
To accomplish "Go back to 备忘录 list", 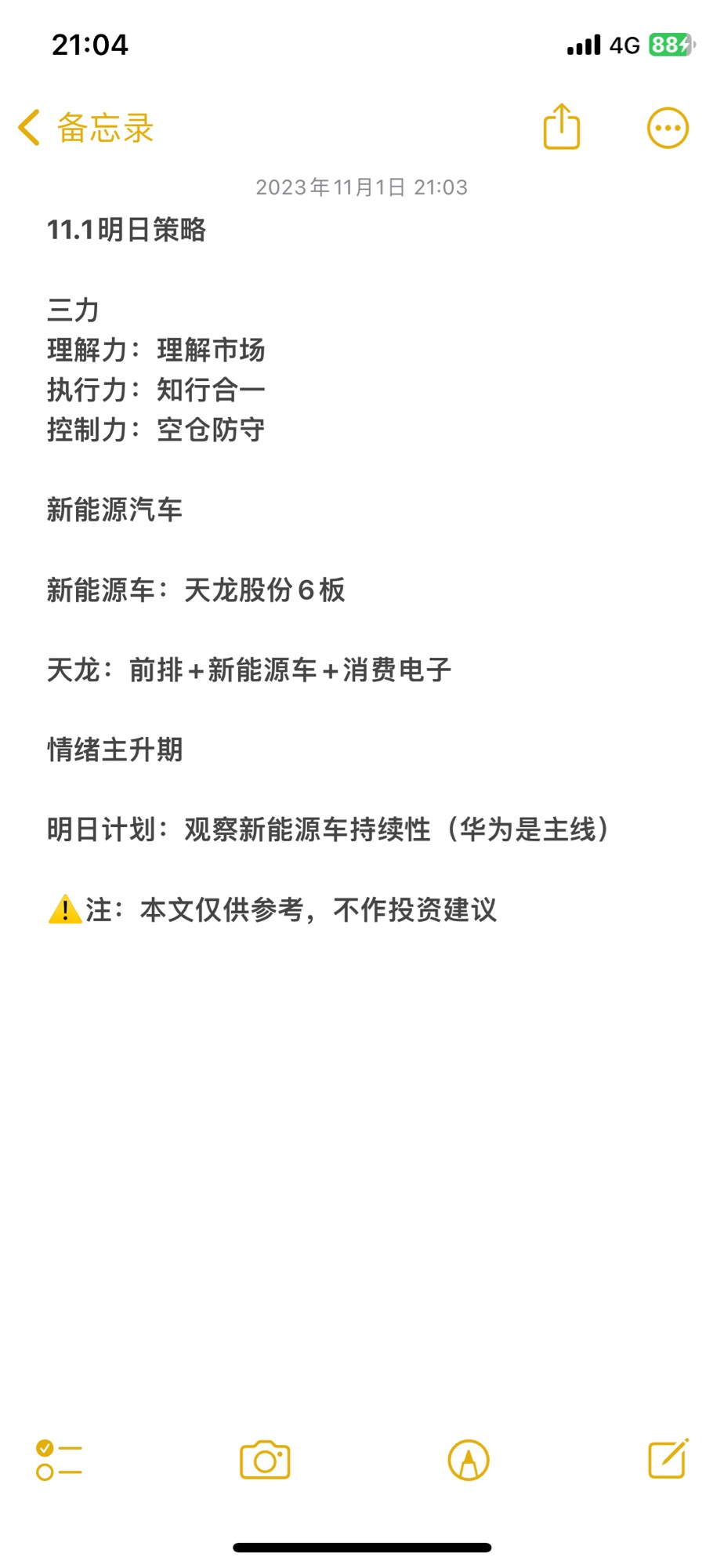I will (86, 128).
